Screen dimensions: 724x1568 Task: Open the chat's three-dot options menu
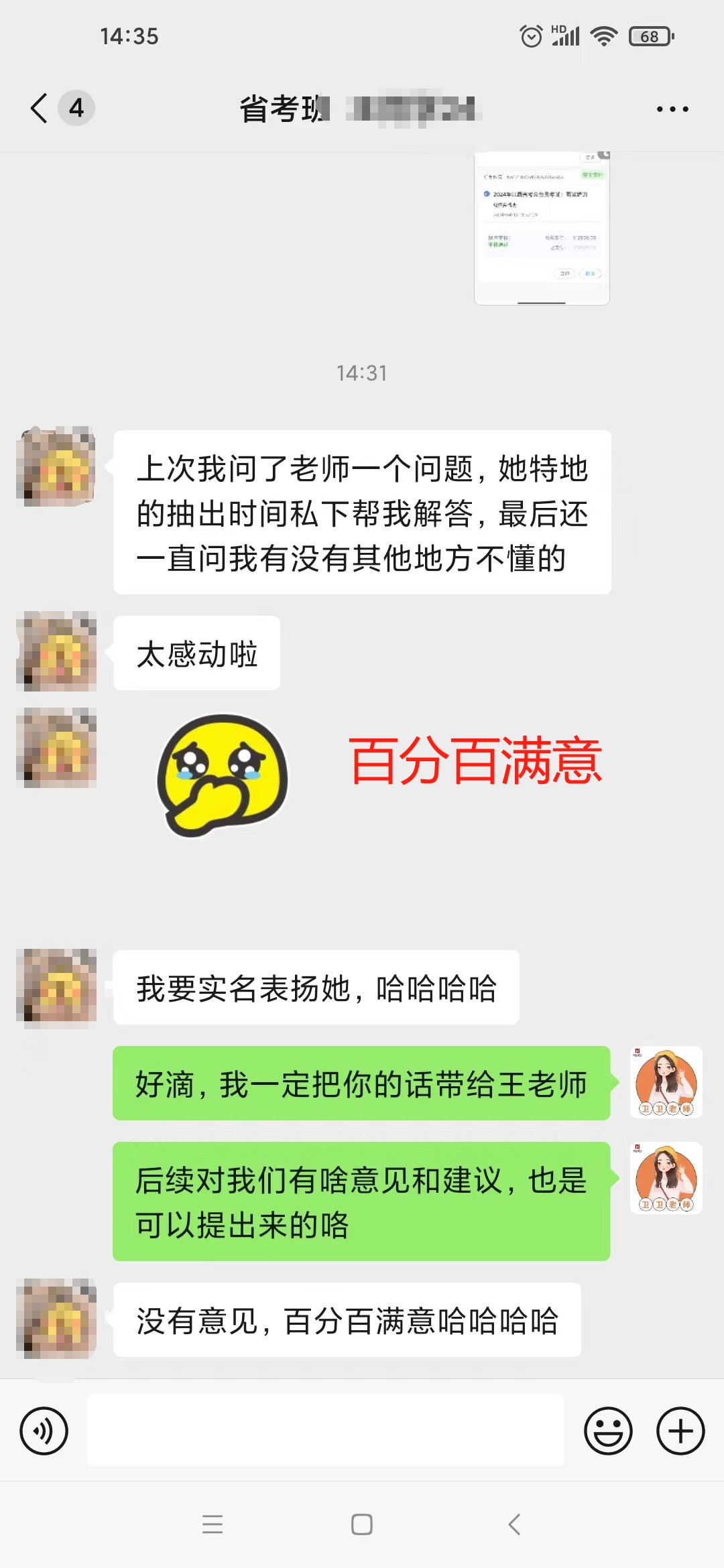click(672, 109)
